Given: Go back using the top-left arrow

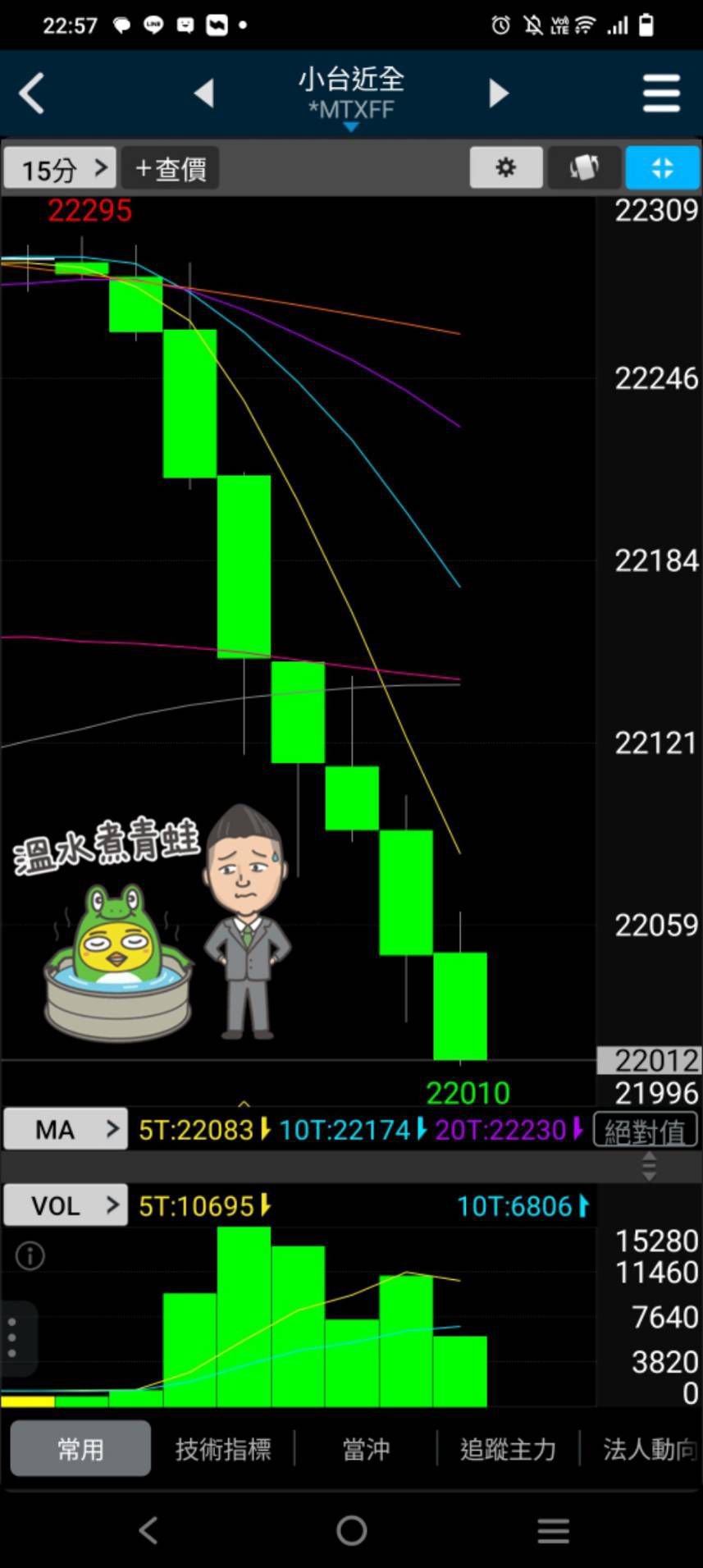Looking at the screenshot, I should (x=31, y=93).
